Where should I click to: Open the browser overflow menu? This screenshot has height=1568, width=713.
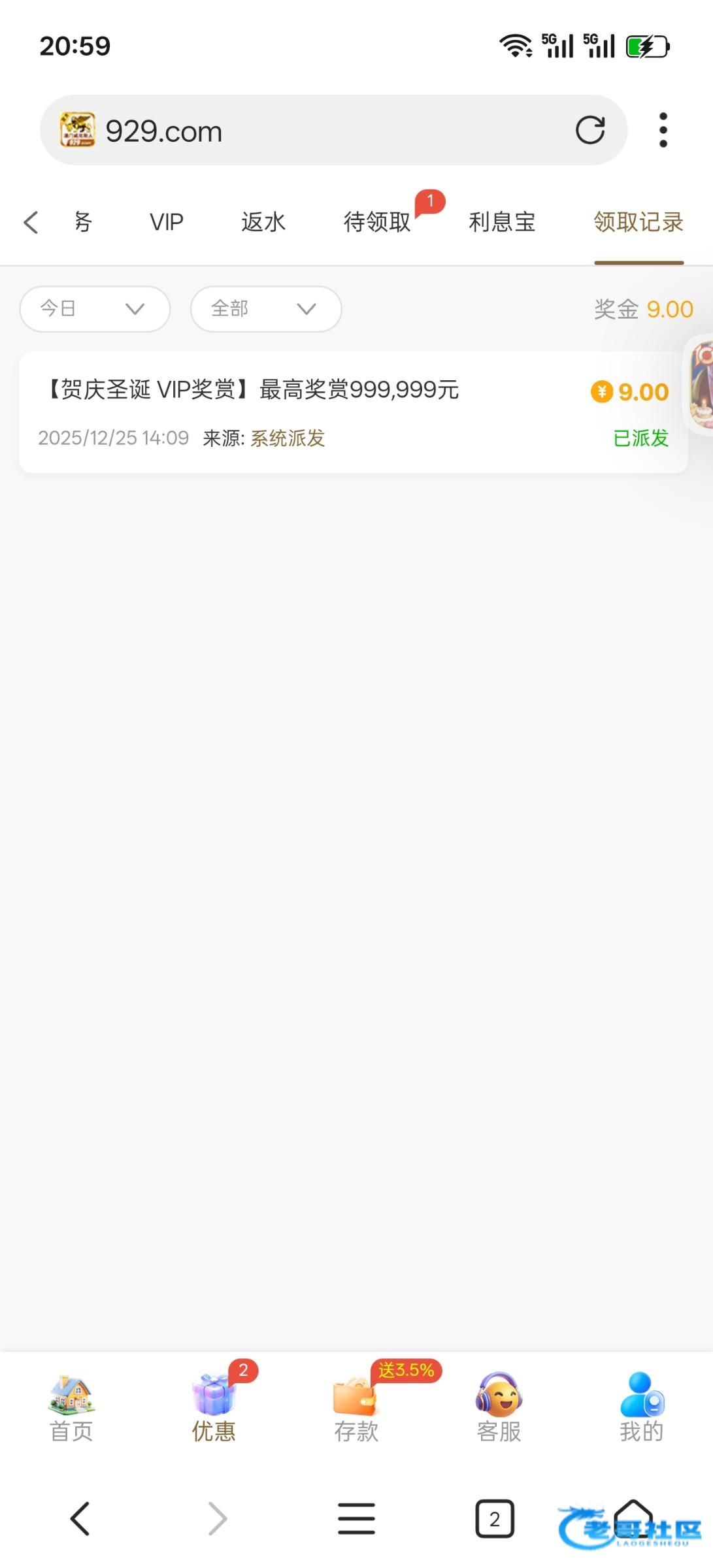tap(663, 130)
